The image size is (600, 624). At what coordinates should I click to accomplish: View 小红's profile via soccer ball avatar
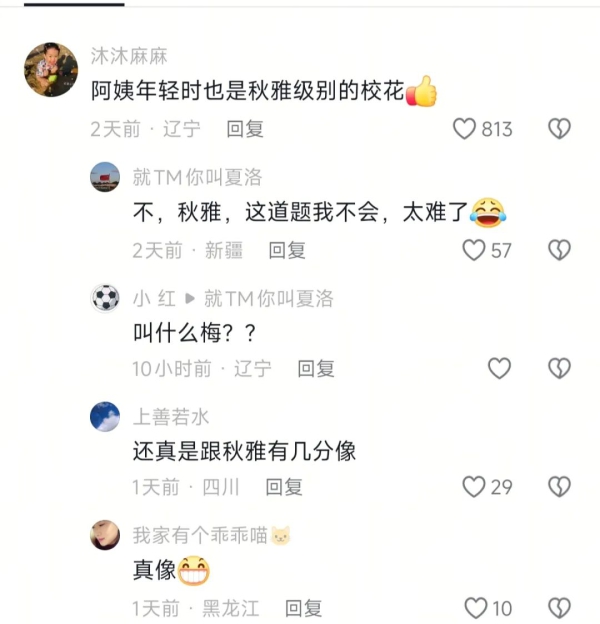point(105,298)
